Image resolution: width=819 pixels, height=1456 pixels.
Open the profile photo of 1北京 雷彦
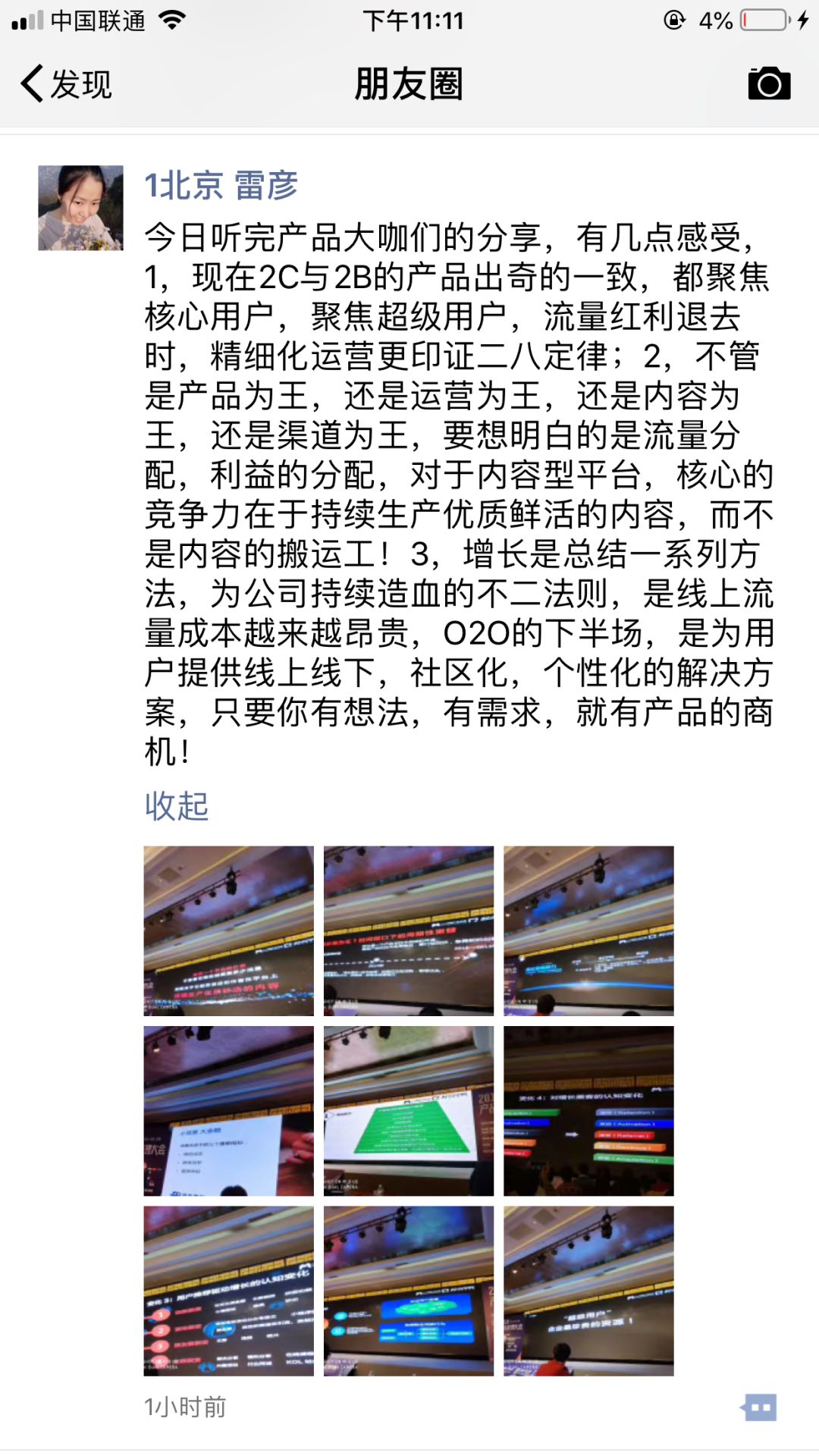click(80, 208)
